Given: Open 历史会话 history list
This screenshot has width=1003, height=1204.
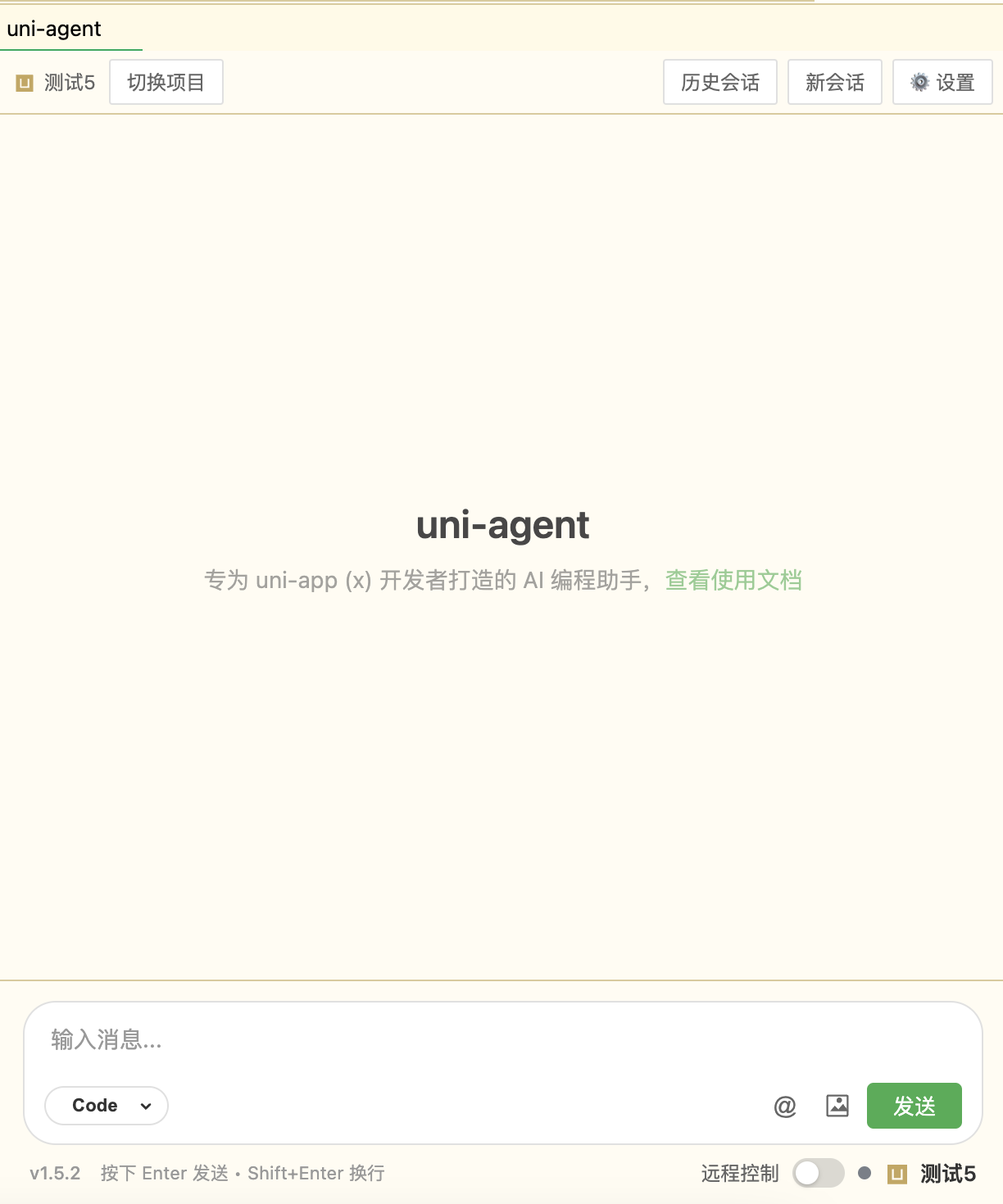Looking at the screenshot, I should 719,82.
